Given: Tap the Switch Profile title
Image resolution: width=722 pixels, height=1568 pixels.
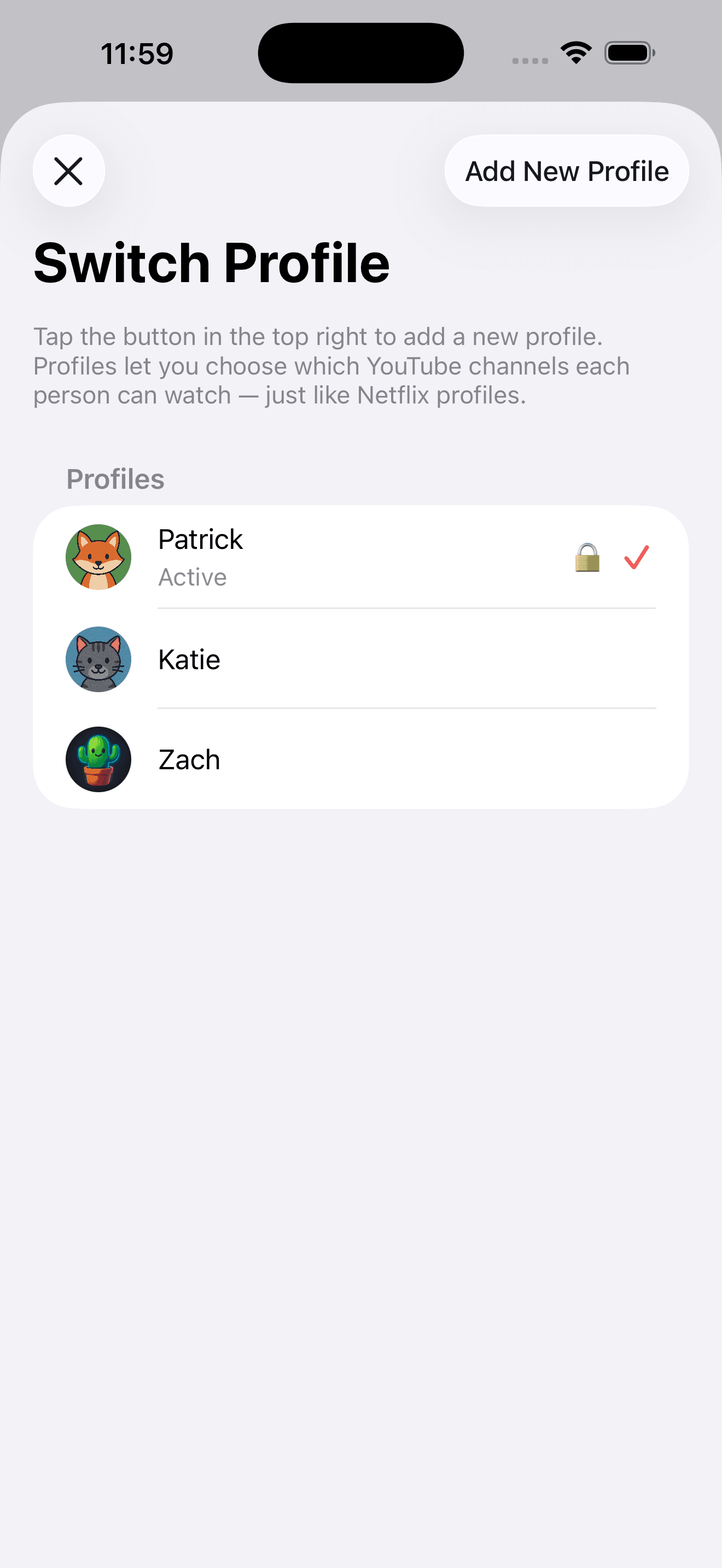Looking at the screenshot, I should pos(212,262).
